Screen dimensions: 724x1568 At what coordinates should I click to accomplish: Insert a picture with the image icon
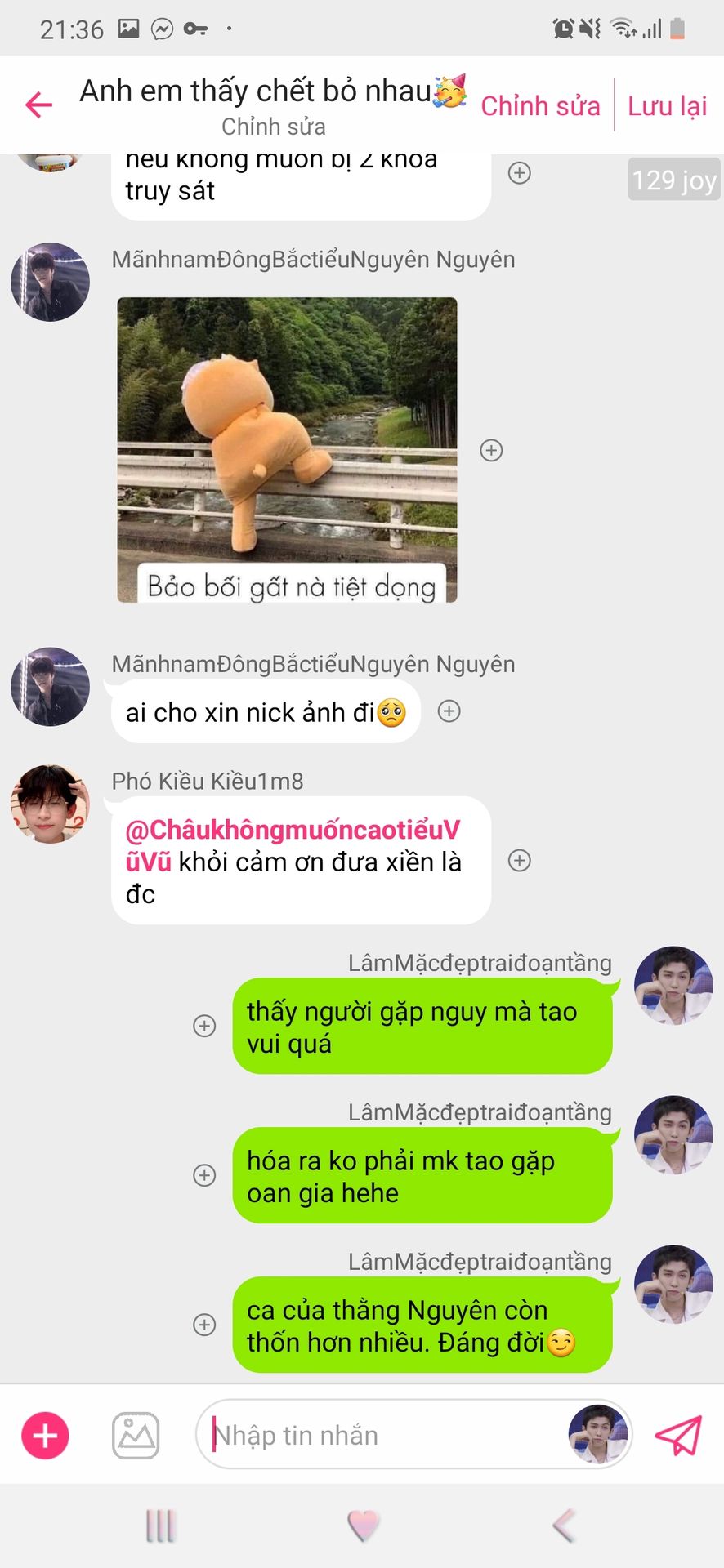click(x=136, y=1435)
